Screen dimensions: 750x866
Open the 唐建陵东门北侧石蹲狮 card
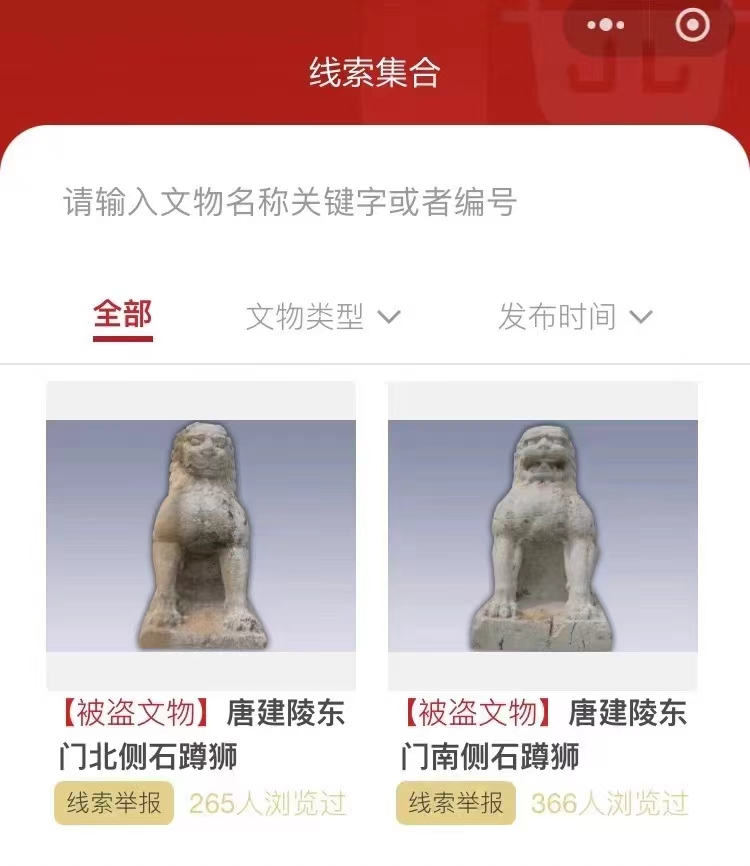click(x=201, y=535)
